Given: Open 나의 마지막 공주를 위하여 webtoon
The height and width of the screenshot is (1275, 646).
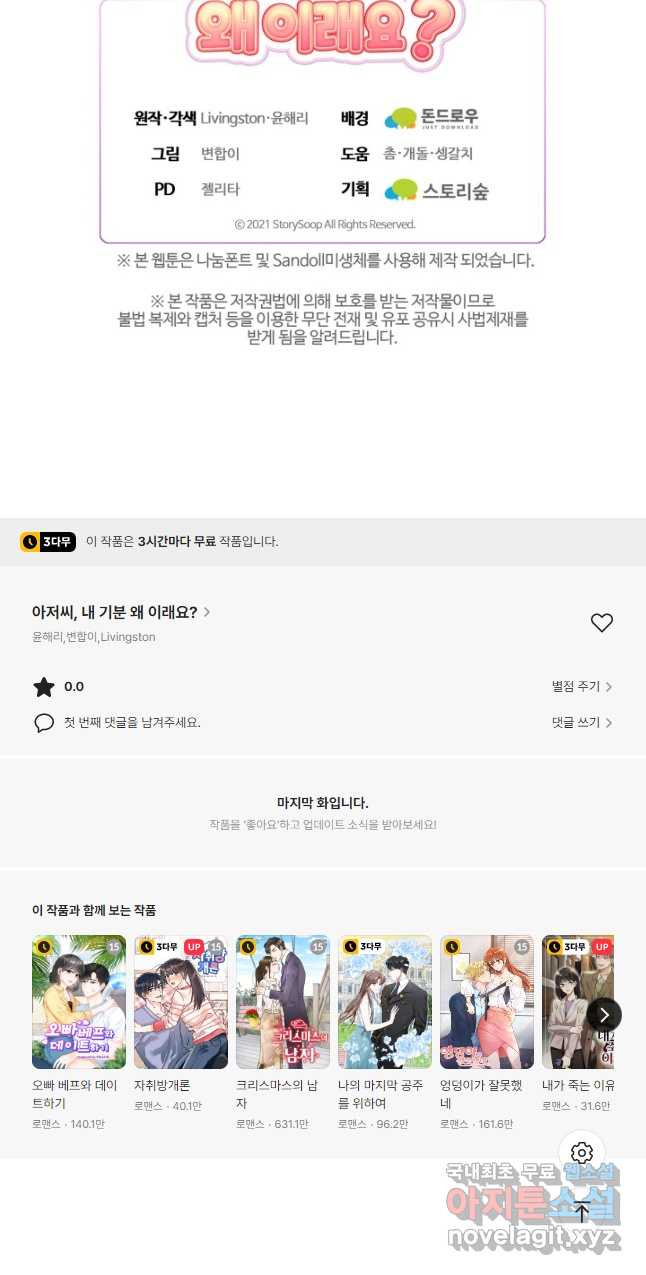Looking at the screenshot, I should click(x=385, y=1002).
